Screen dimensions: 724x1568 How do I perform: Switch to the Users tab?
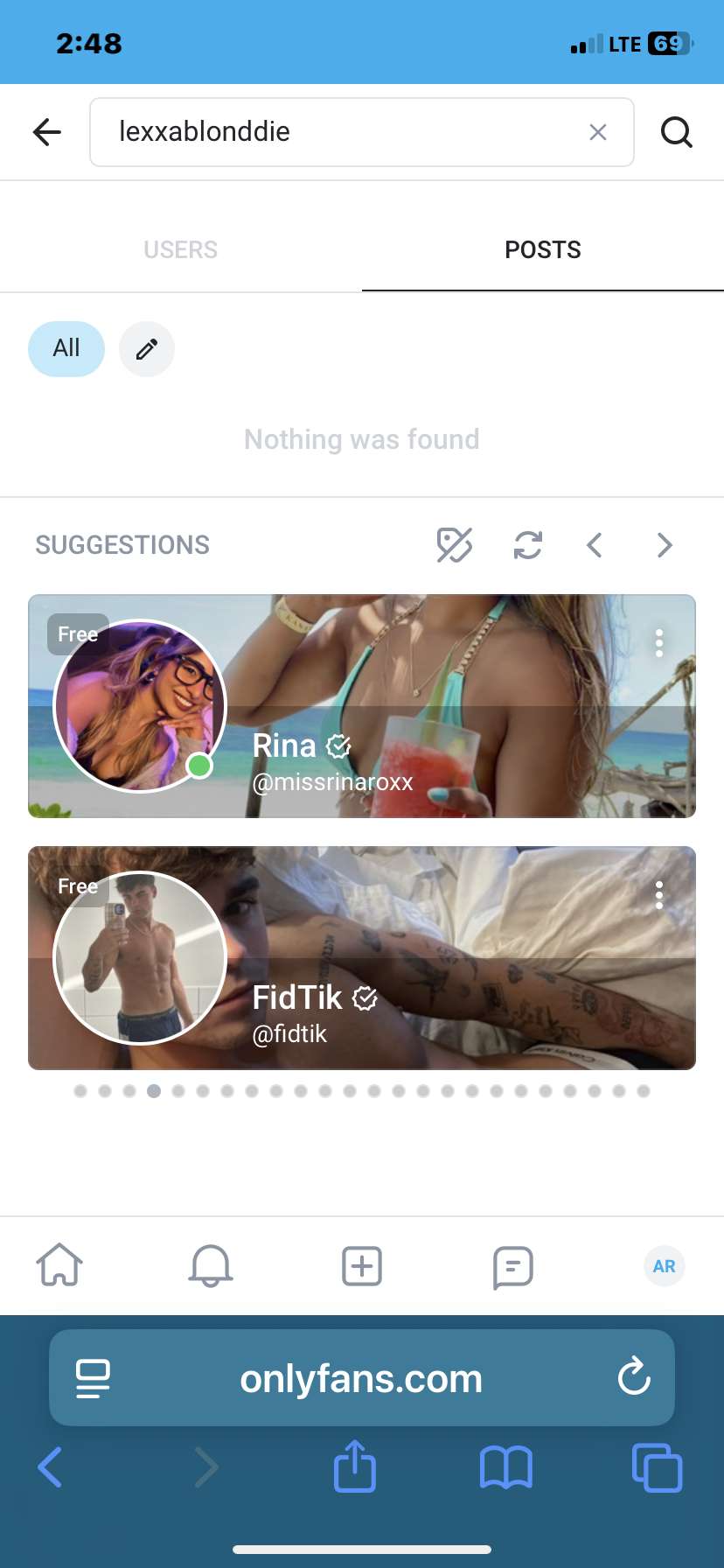pos(180,249)
